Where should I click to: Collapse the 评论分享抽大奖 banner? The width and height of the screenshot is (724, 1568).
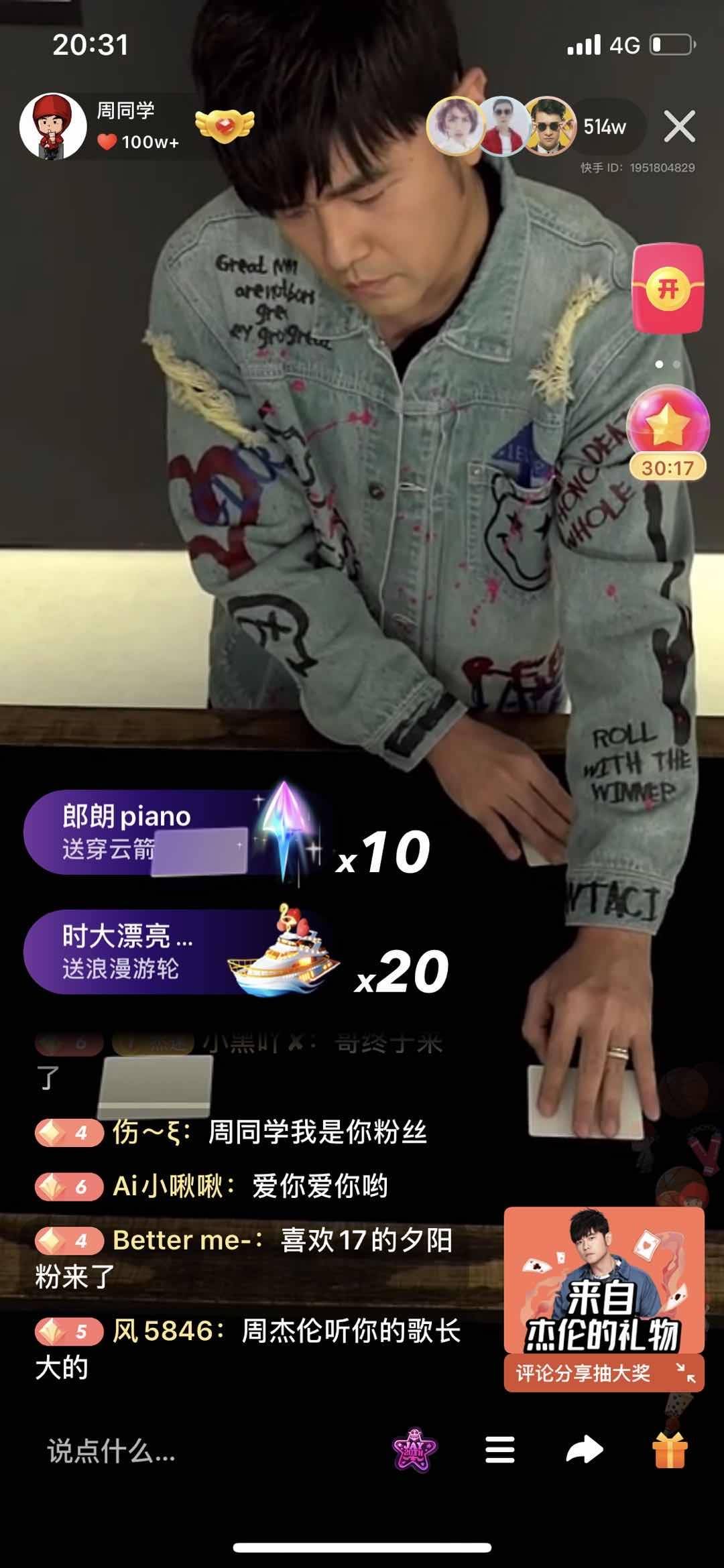pos(685,1372)
